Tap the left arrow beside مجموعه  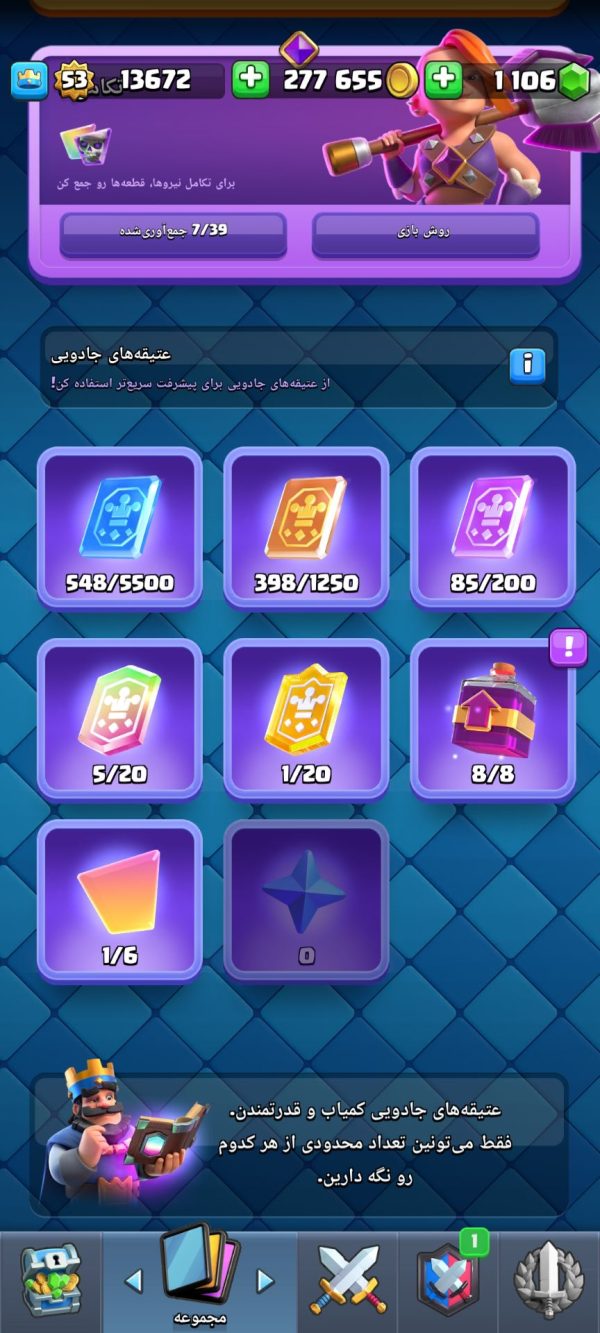click(134, 1281)
